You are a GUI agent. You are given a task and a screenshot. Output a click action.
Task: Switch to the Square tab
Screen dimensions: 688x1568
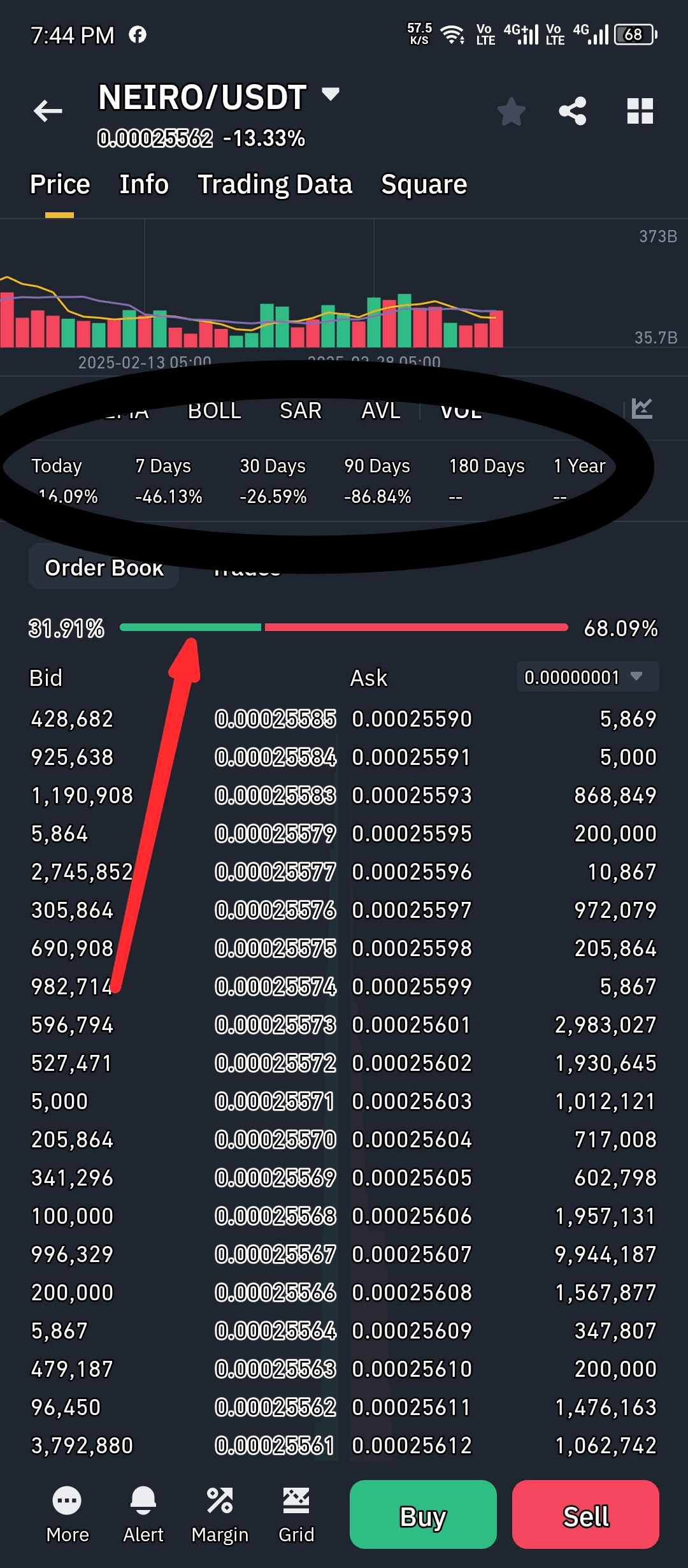[x=424, y=185]
